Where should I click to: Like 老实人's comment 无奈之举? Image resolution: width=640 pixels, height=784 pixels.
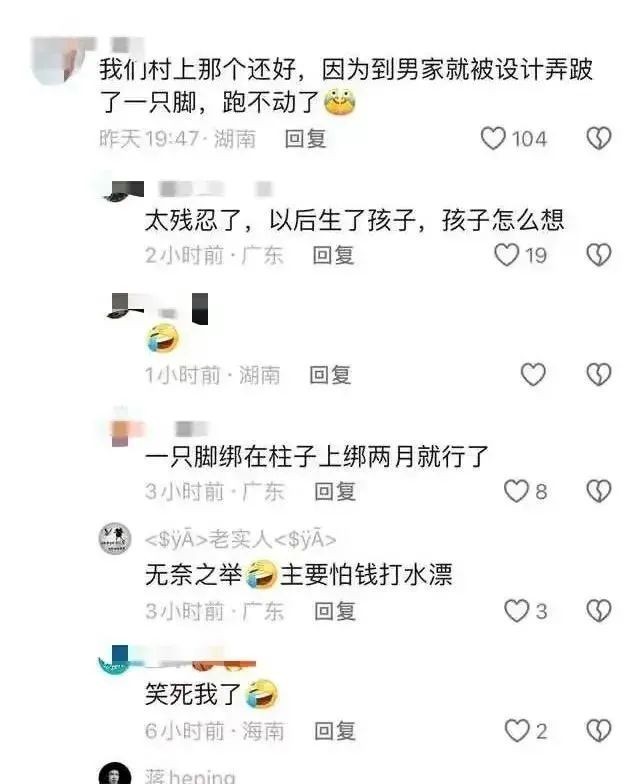(x=516, y=610)
